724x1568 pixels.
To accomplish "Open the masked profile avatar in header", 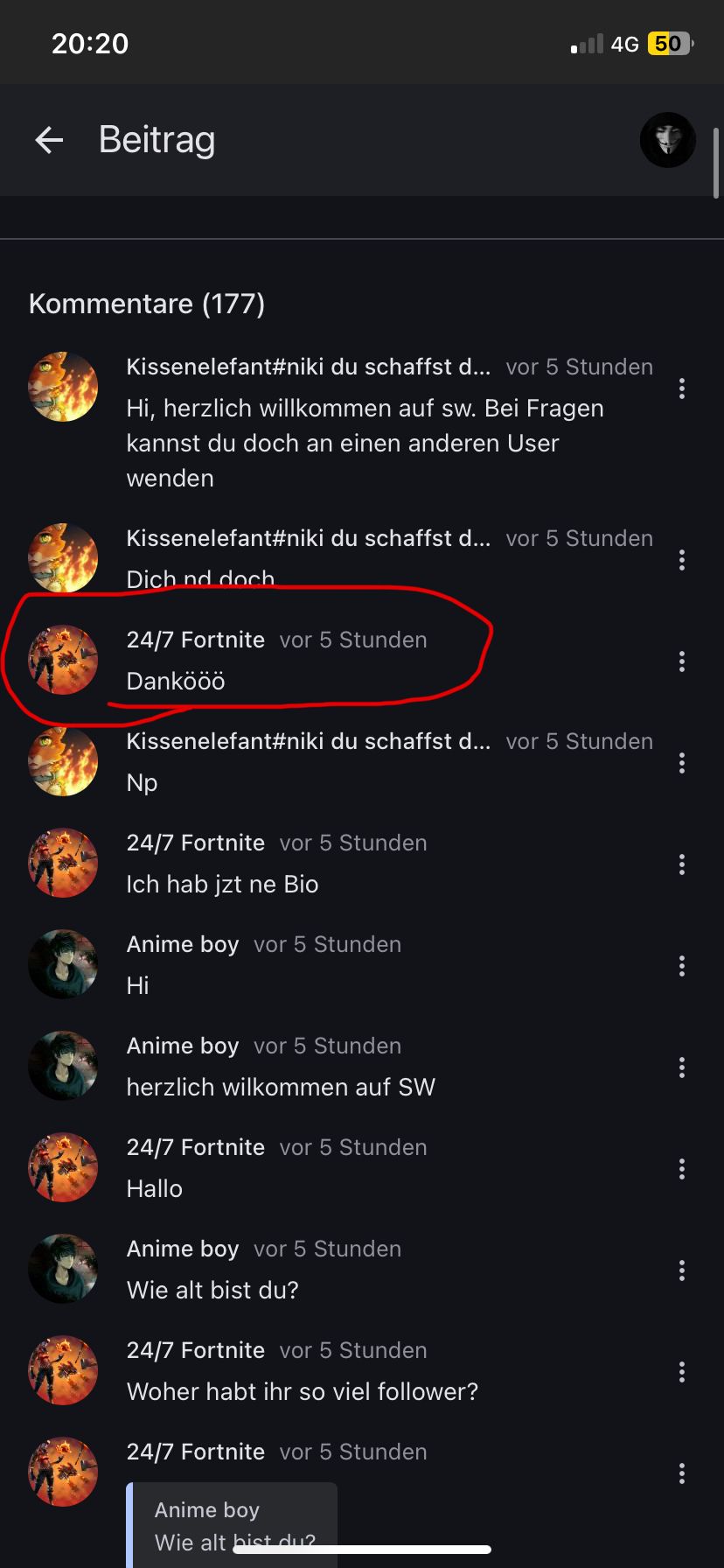I will [667, 140].
